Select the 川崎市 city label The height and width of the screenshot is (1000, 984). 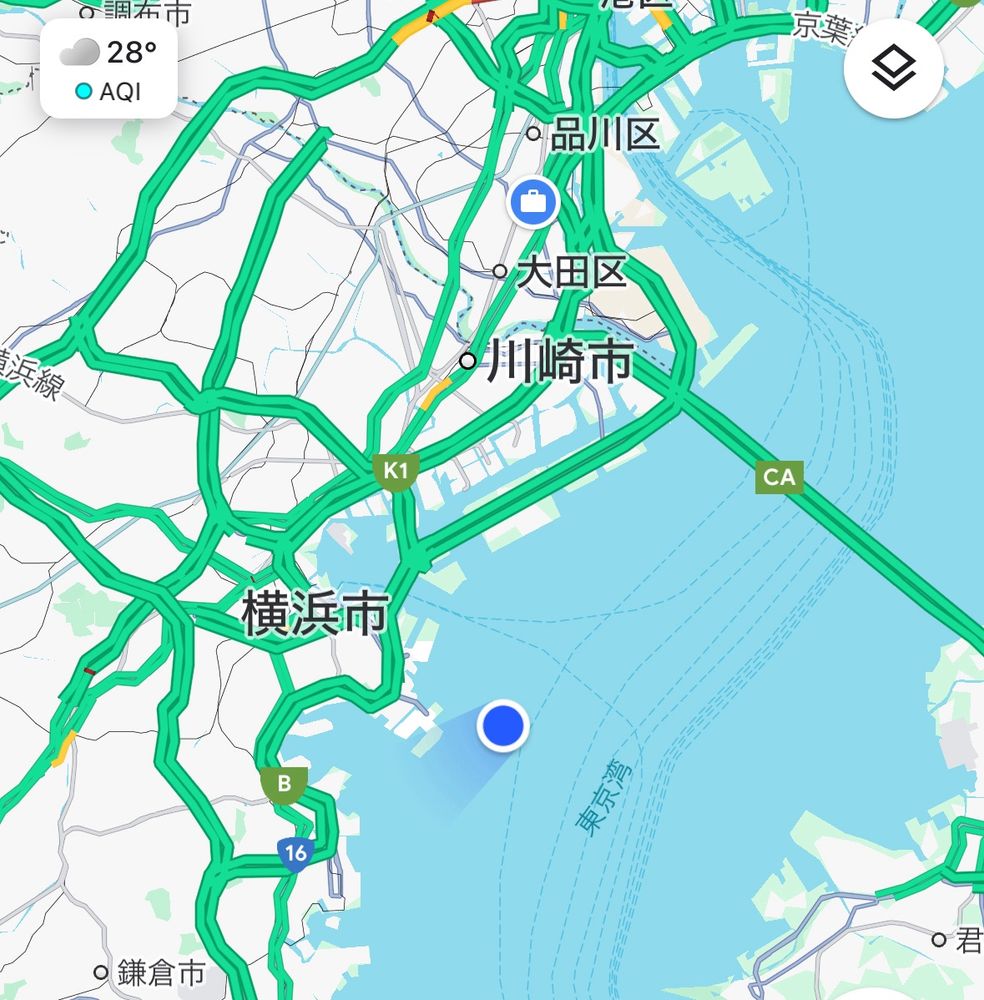(559, 361)
